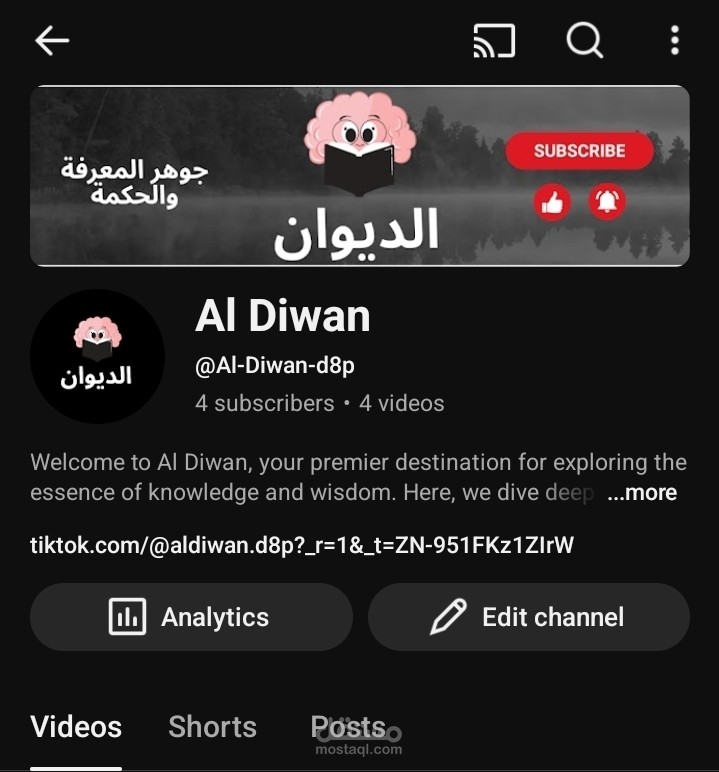This screenshot has height=772, width=719.
Task: Open the tiktok.com/@aldiwan.d8p link
Action: (x=302, y=545)
